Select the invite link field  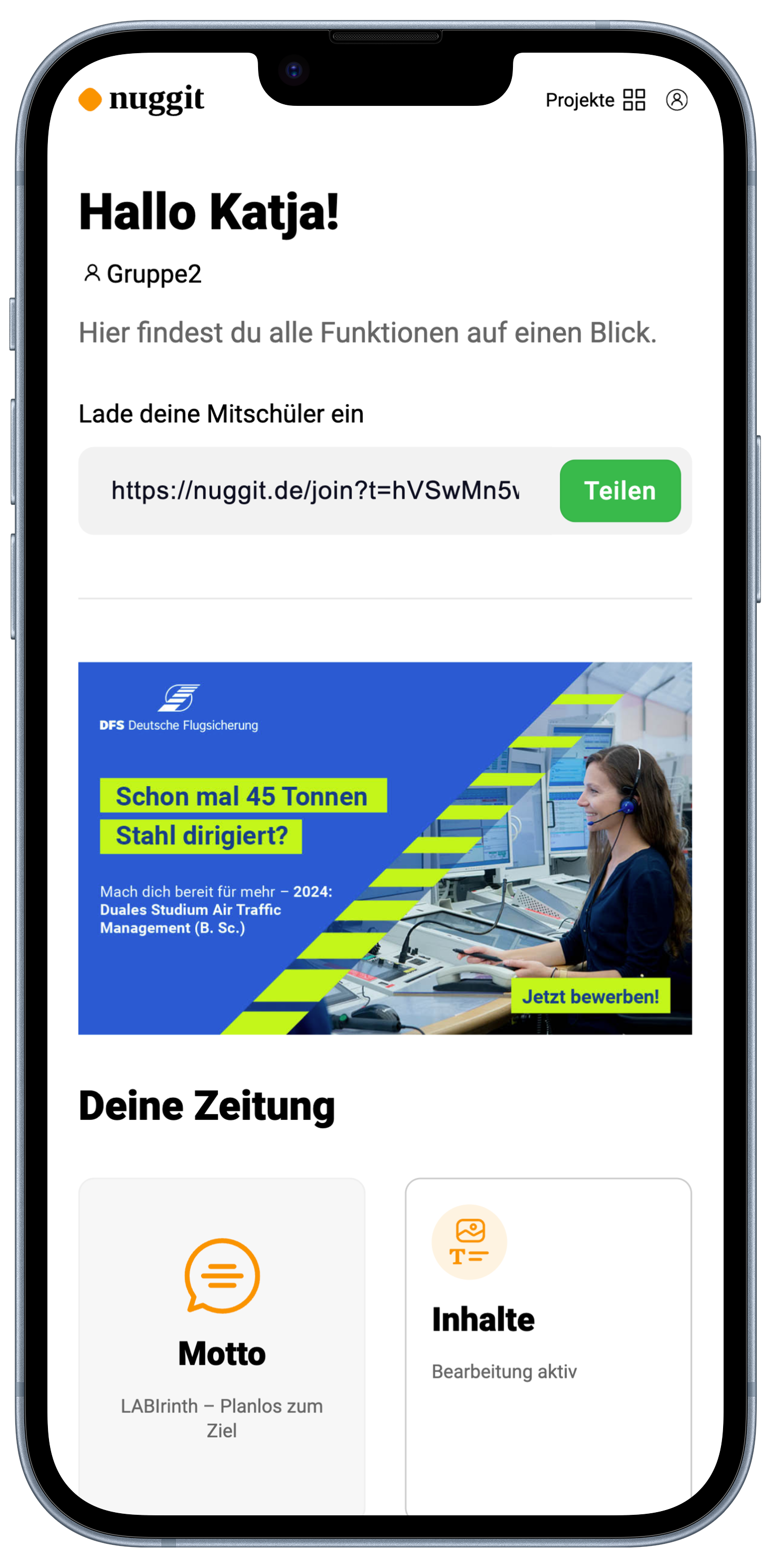(315, 491)
